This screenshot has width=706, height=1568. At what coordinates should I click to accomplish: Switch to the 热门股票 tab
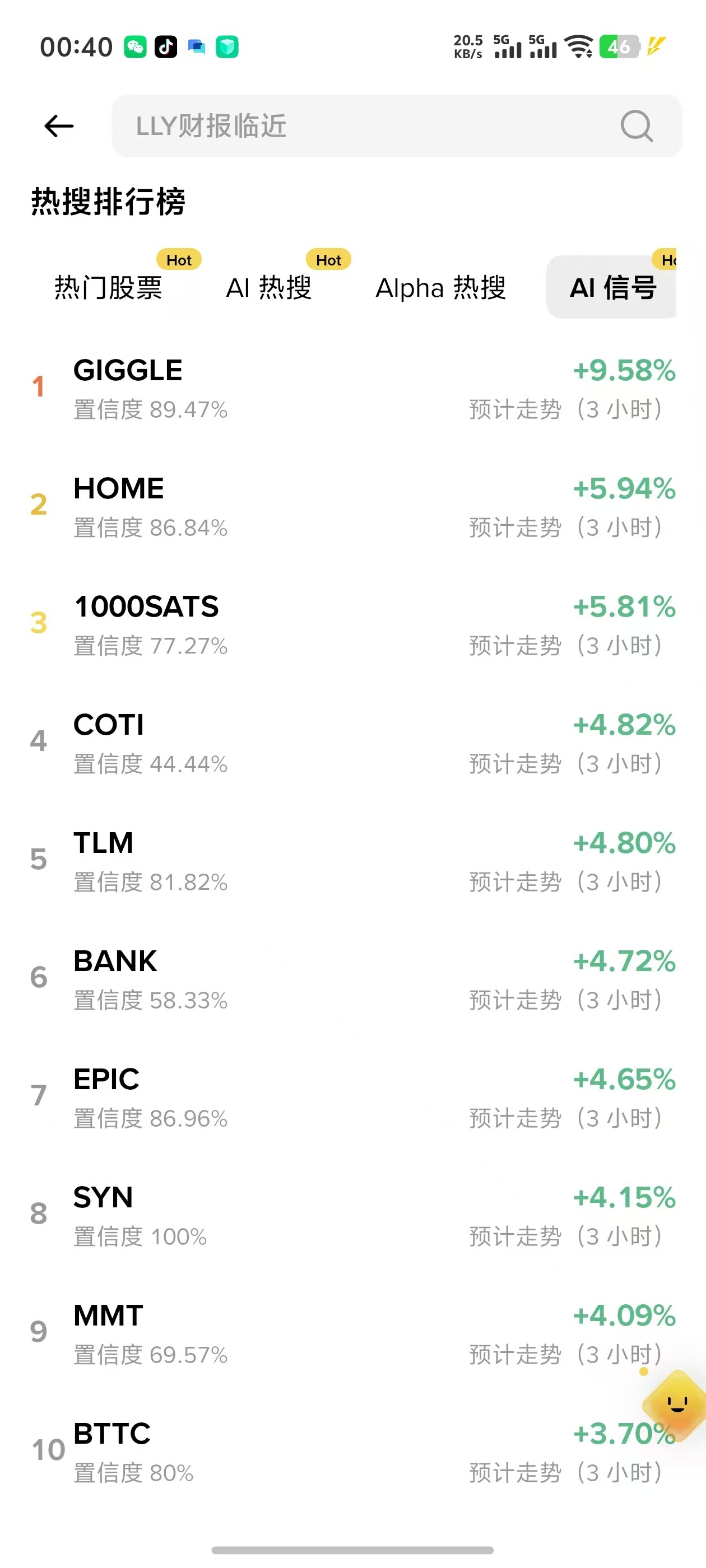point(109,287)
